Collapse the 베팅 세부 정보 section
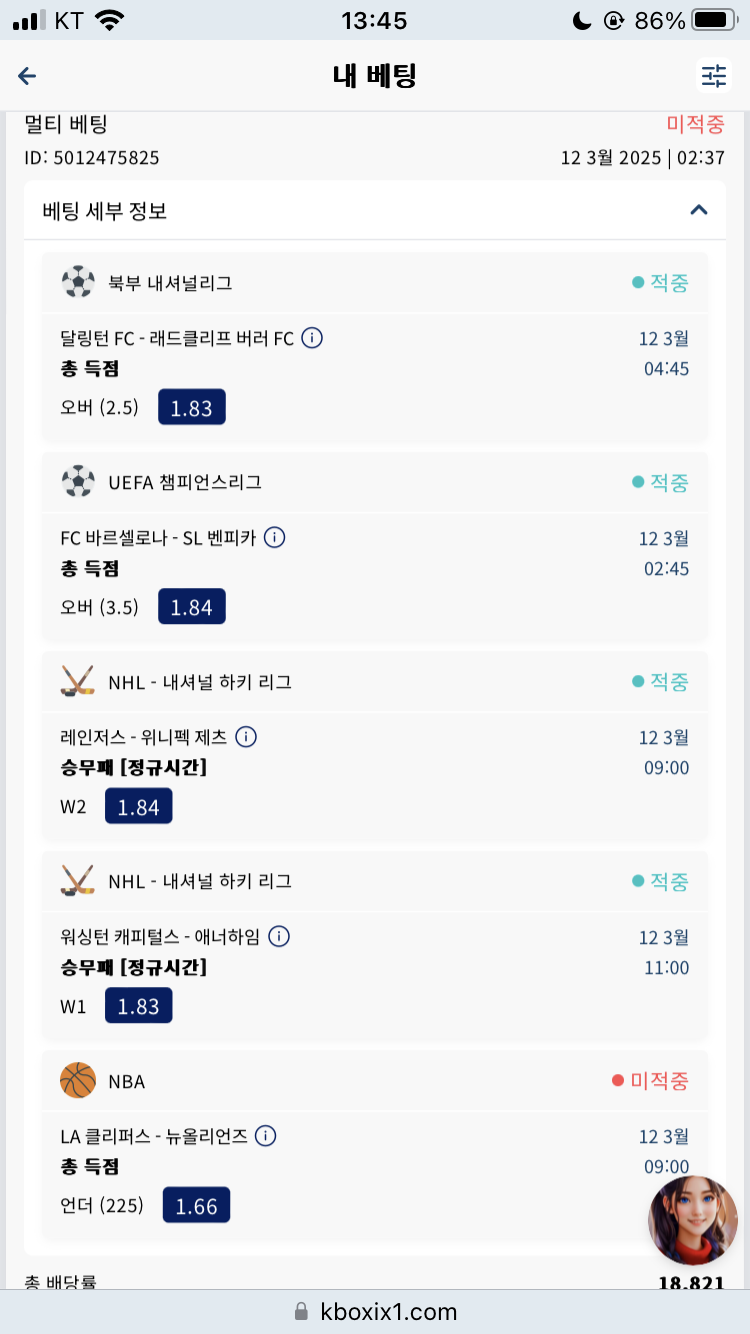The image size is (750, 1334). pos(699,210)
